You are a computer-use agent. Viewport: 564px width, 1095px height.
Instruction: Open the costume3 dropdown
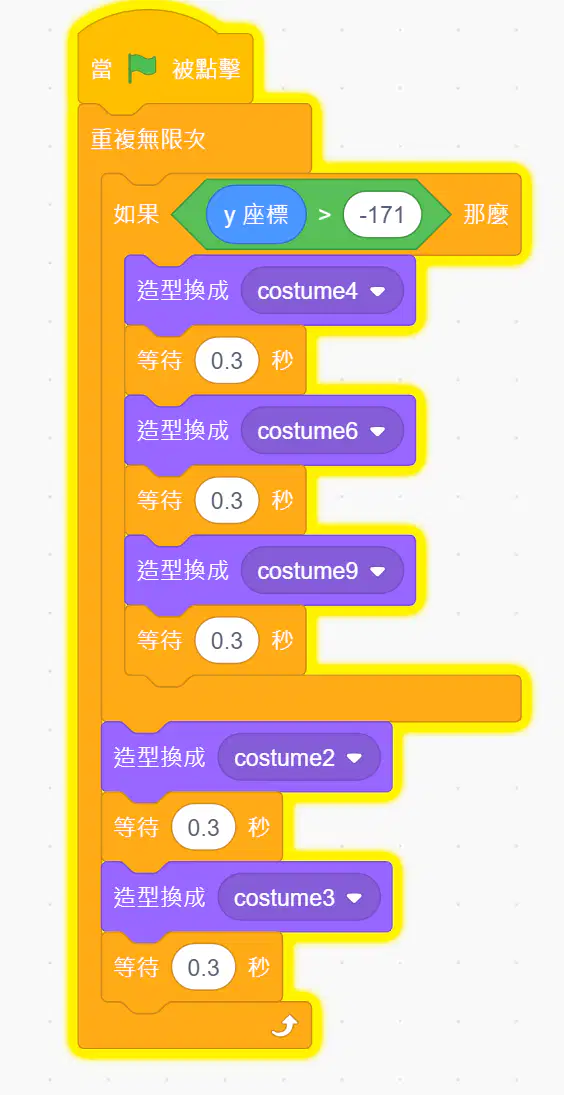tap(299, 897)
